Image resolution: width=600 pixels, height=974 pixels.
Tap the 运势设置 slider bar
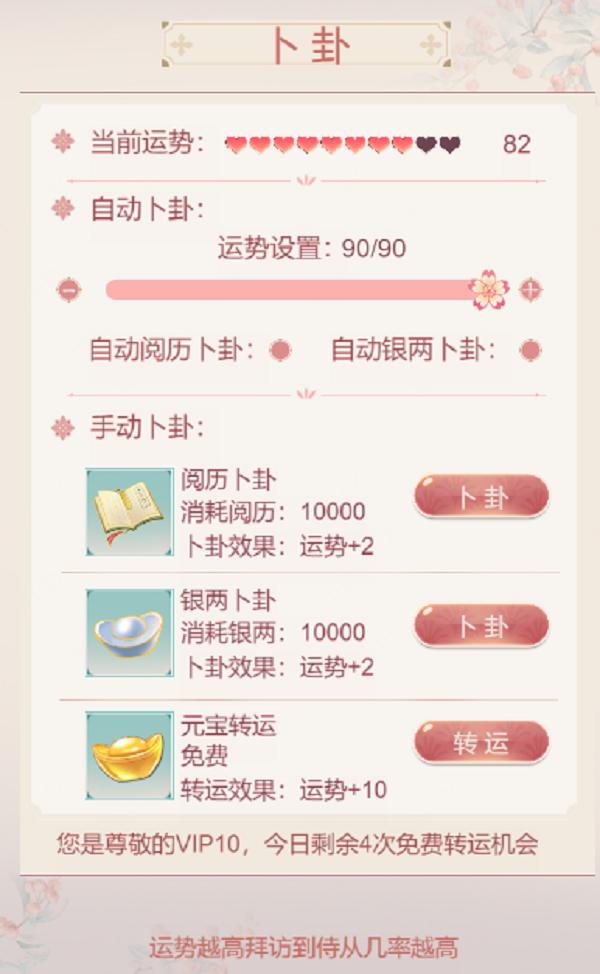290,291
